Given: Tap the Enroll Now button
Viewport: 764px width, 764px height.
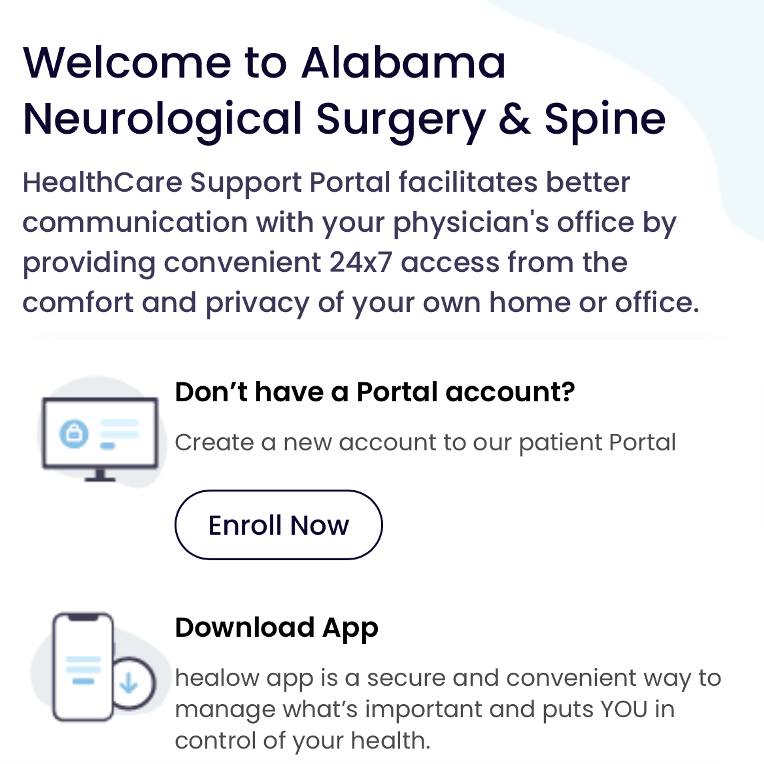Looking at the screenshot, I should click(x=278, y=525).
